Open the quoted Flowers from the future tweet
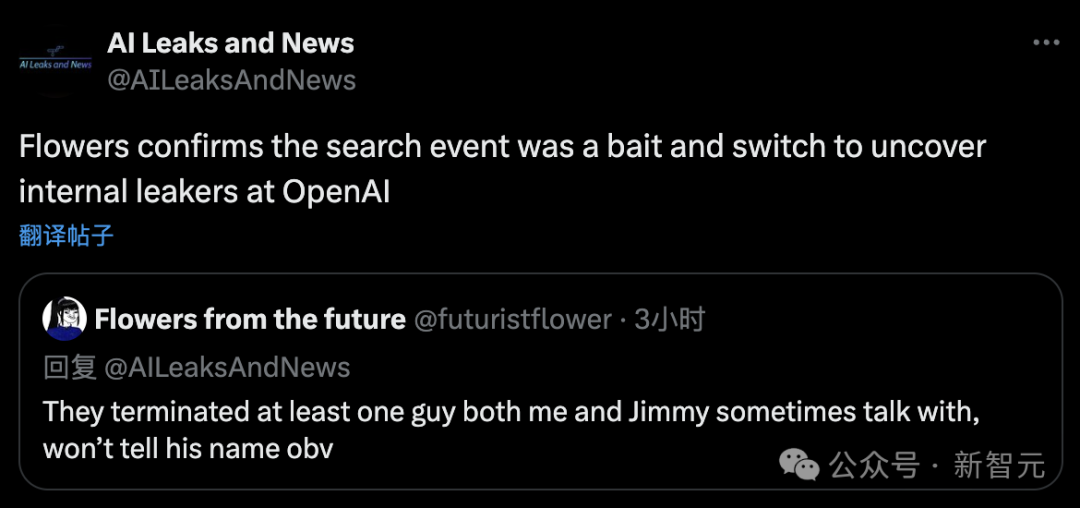Screen dimensions: 1080x508 [x=540, y=428]
